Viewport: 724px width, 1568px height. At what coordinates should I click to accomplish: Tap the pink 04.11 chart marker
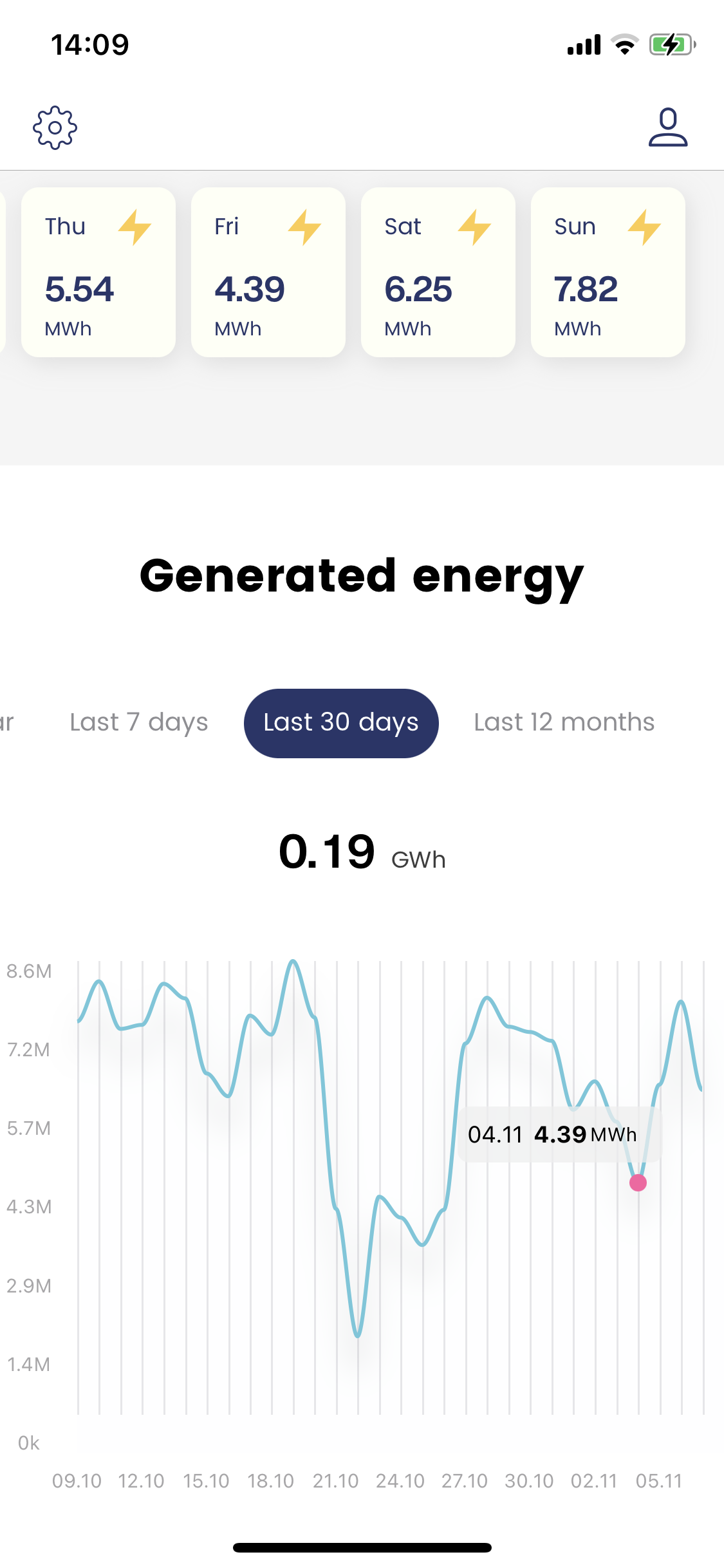[x=638, y=1183]
